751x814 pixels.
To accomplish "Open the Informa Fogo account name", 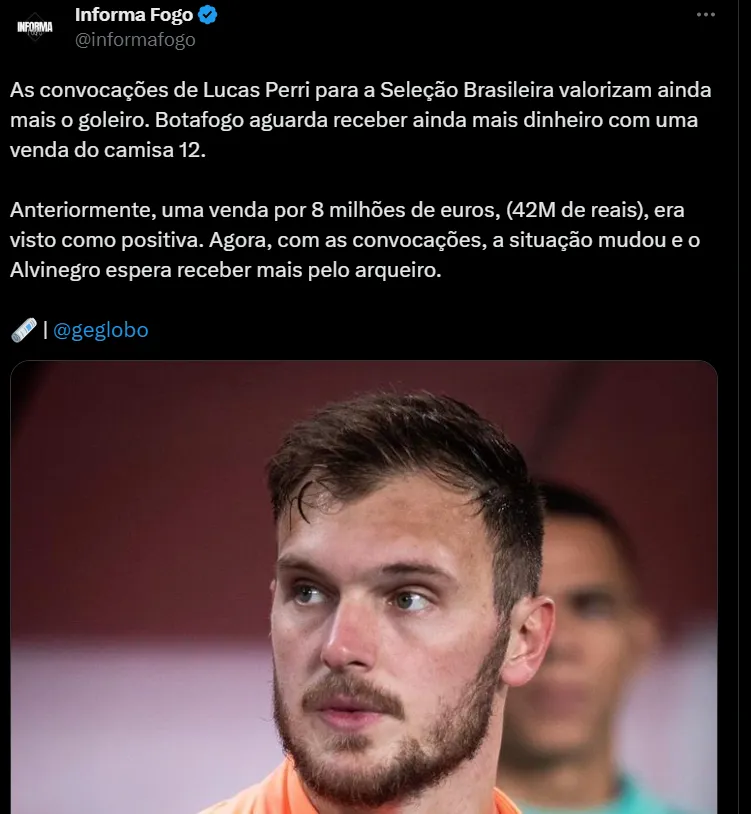I will point(134,15).
